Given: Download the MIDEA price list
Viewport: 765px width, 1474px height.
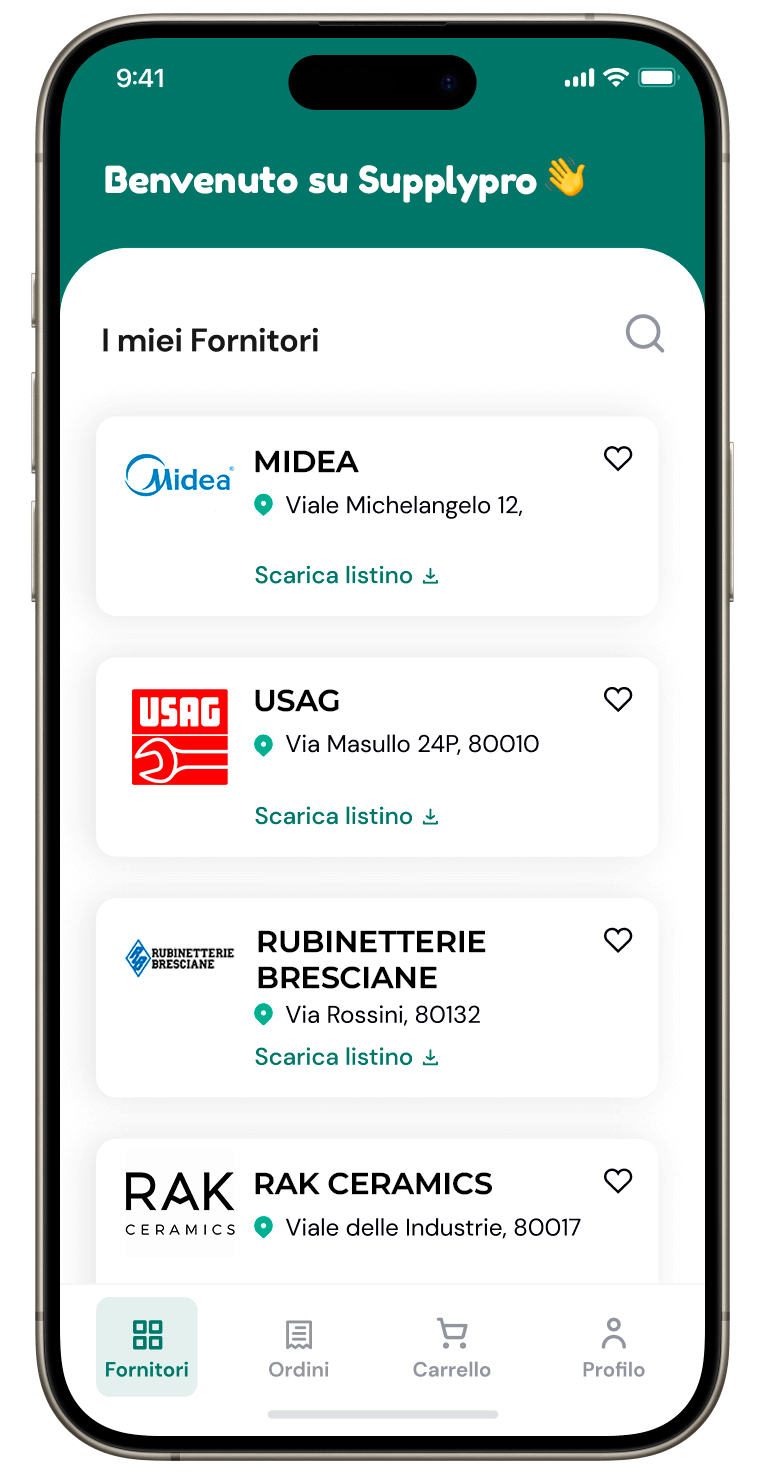Looking at the screenshot, I should (346, 575).
